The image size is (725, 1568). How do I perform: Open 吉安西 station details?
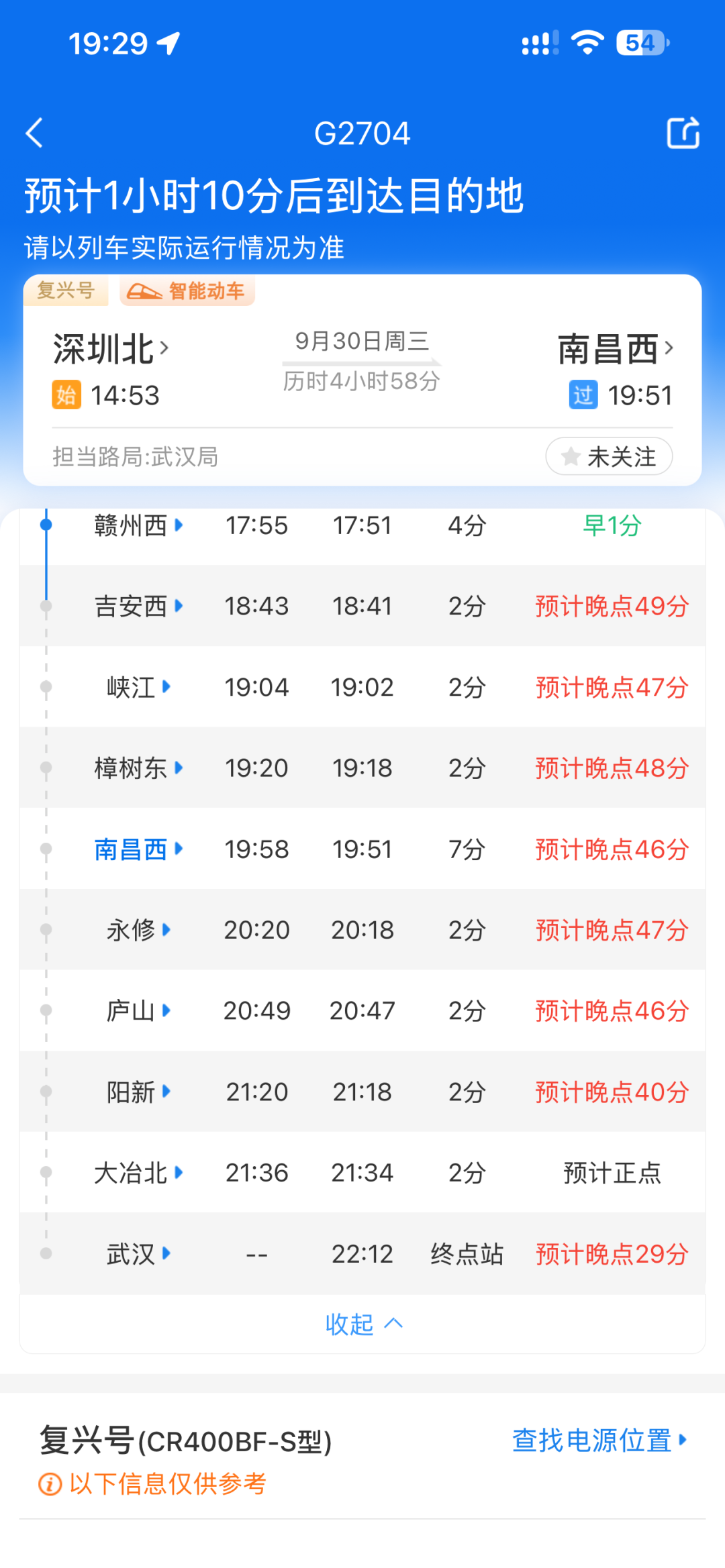138,606
